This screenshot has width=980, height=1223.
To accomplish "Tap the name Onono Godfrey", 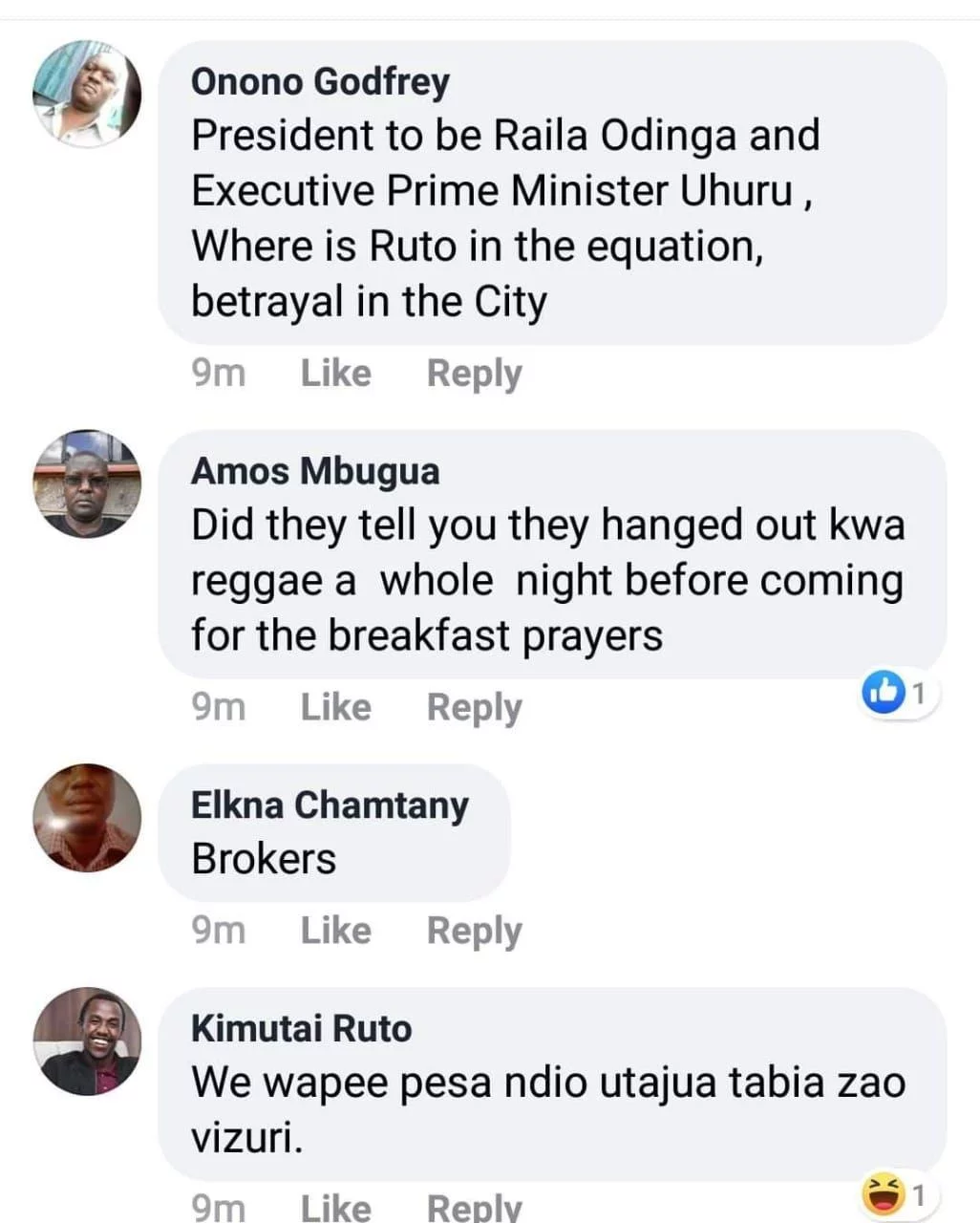I will click(x=319, y=82).
